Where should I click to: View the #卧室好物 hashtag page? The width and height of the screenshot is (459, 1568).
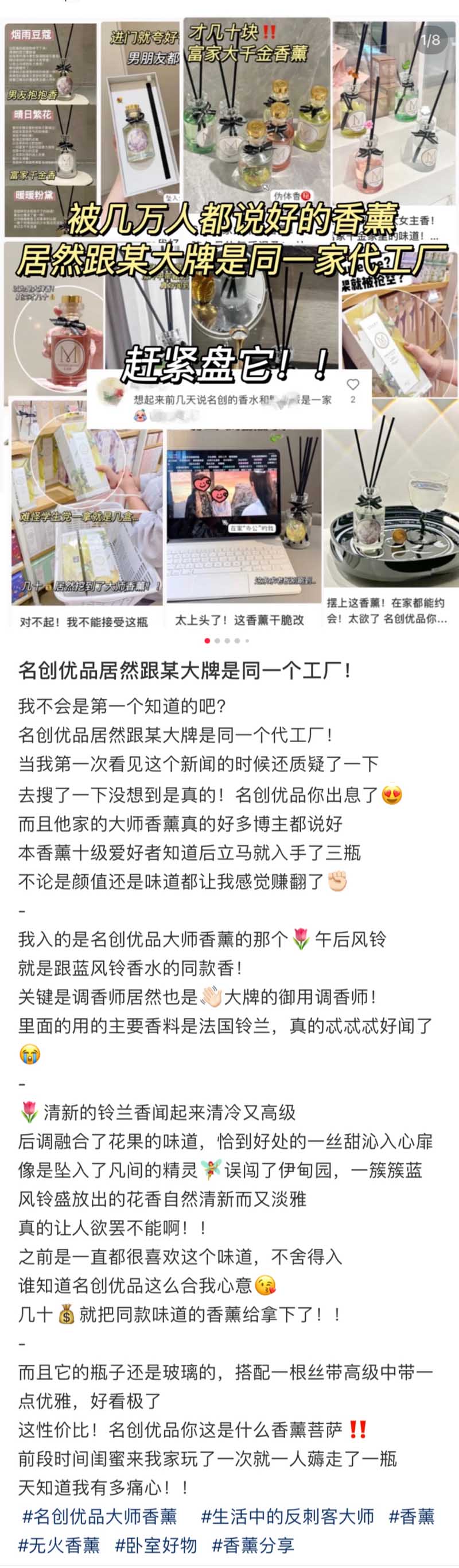155,1545
